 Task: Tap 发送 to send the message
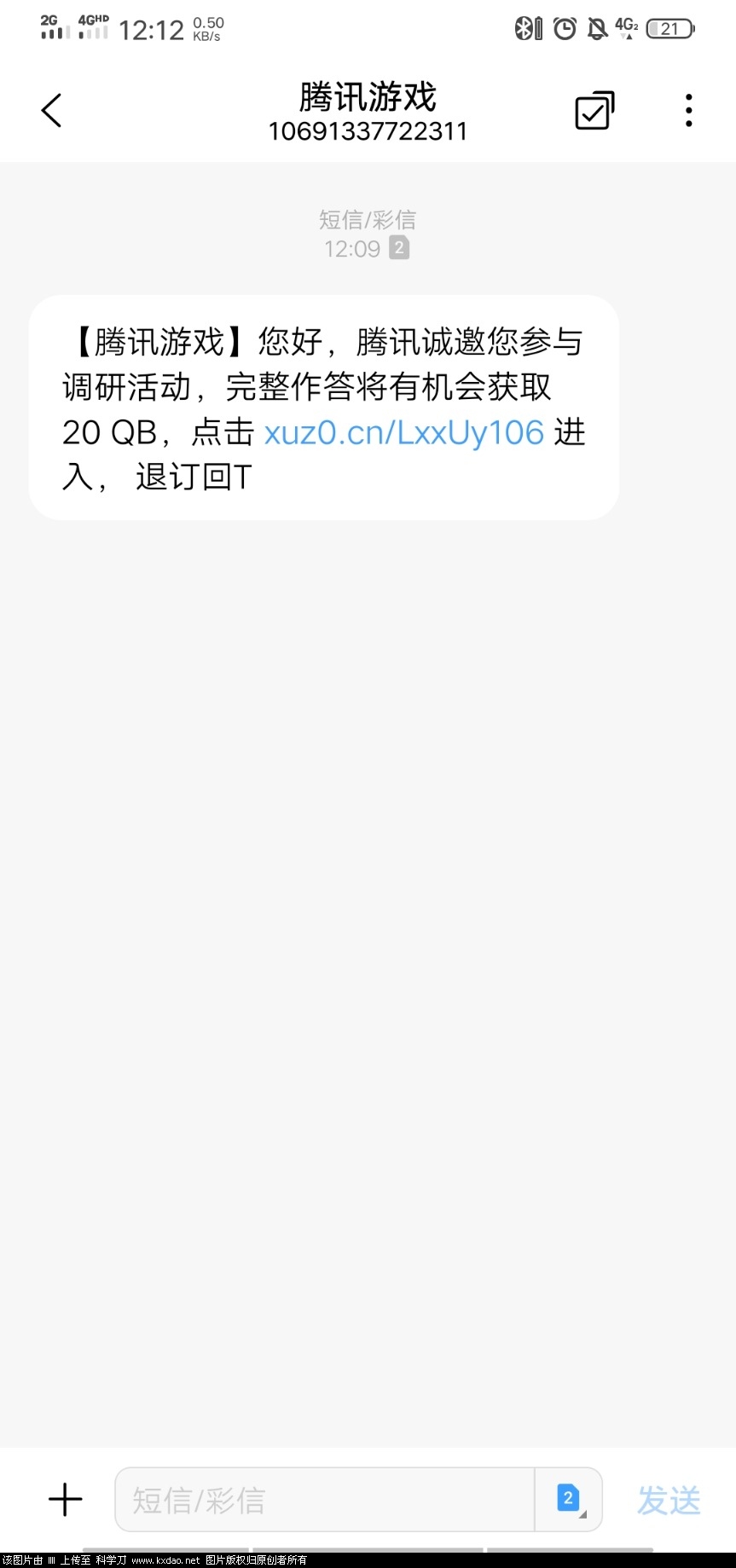coord(669,1499)
